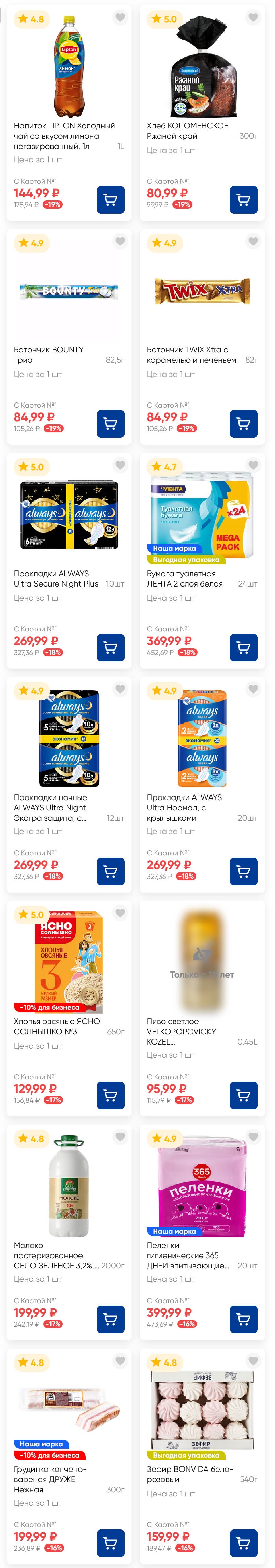The height and width of the screenshot is (1568, 275).
Task: Add BOUNTY Трио bar to cart
Action: [x=110, y=423]
